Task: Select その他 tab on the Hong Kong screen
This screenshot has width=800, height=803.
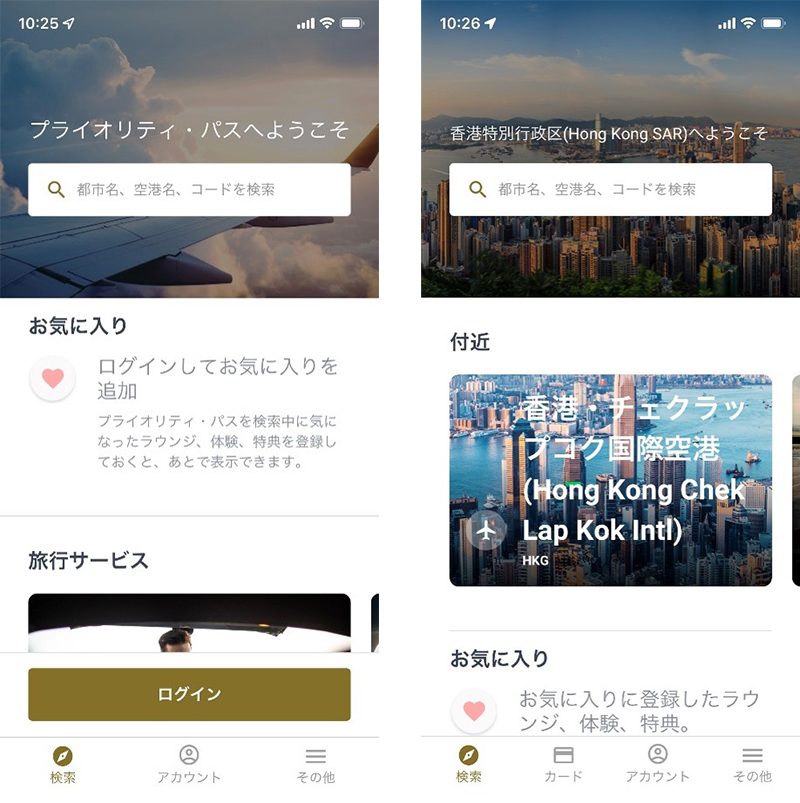Action: point(752,764)
